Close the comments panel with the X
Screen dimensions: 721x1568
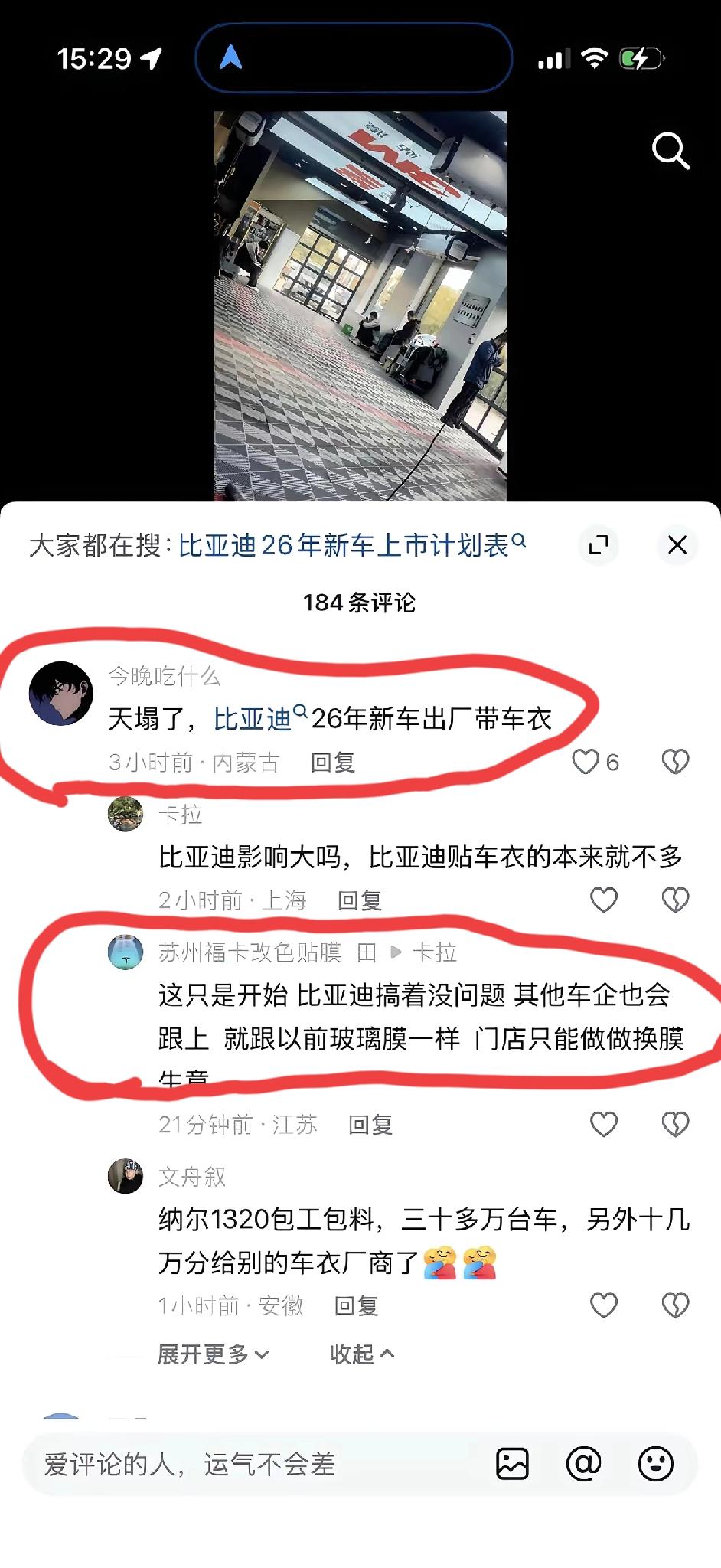[677, 545]
